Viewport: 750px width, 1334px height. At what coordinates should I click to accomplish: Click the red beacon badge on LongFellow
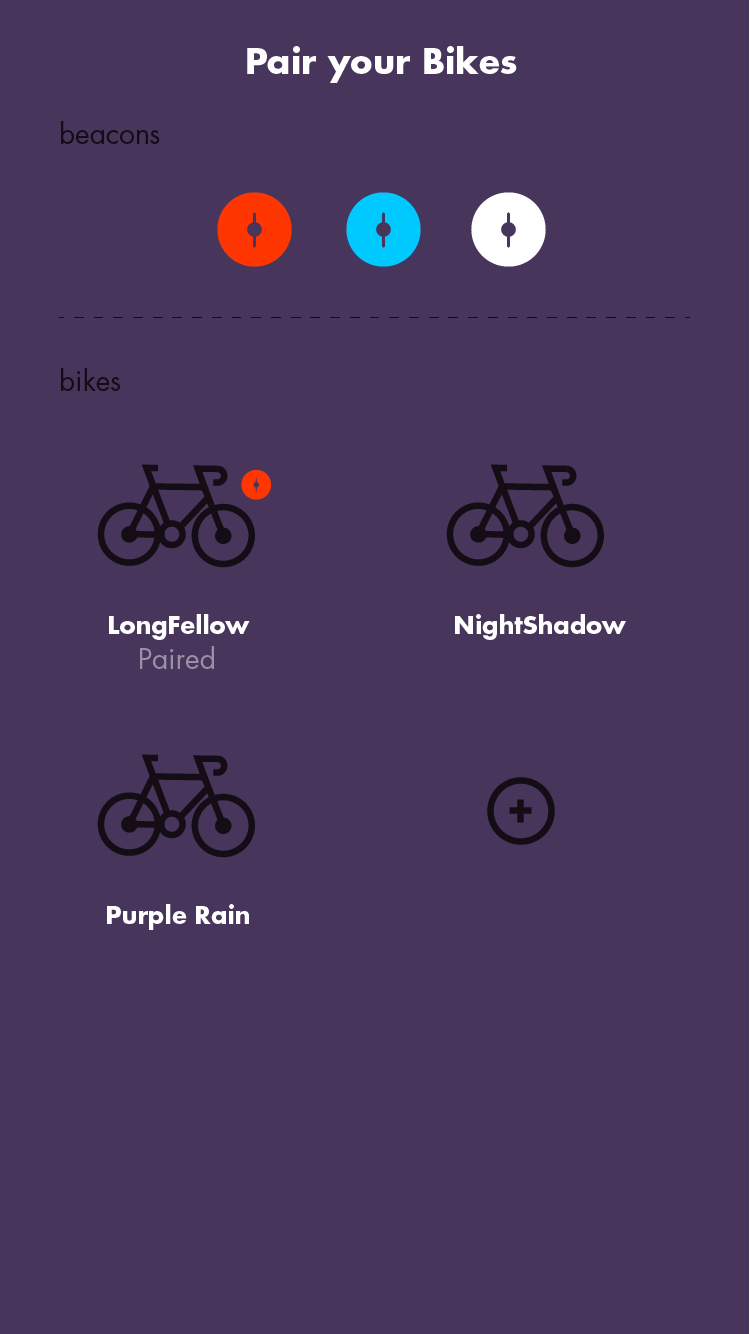click(257, 484)
